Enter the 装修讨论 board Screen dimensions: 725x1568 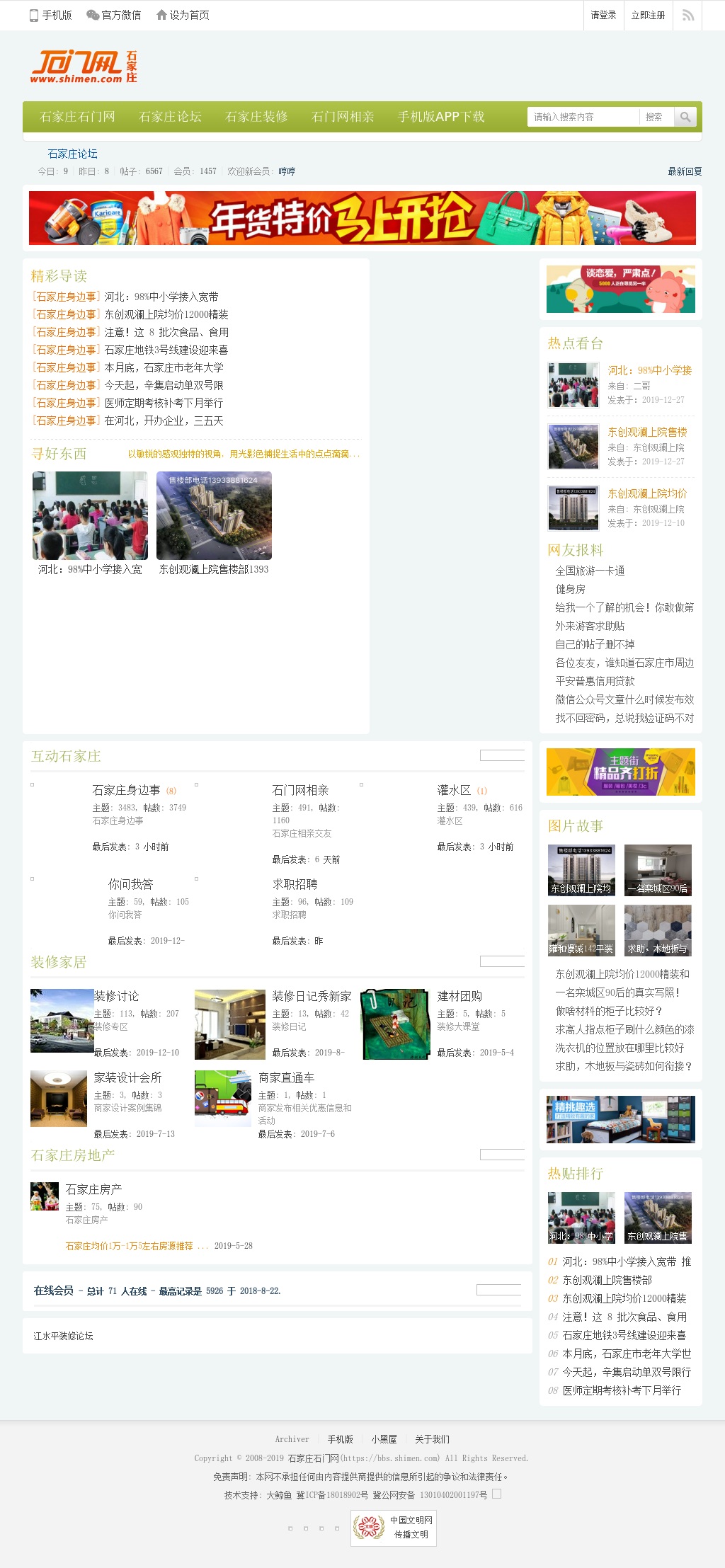coord(116,996)
